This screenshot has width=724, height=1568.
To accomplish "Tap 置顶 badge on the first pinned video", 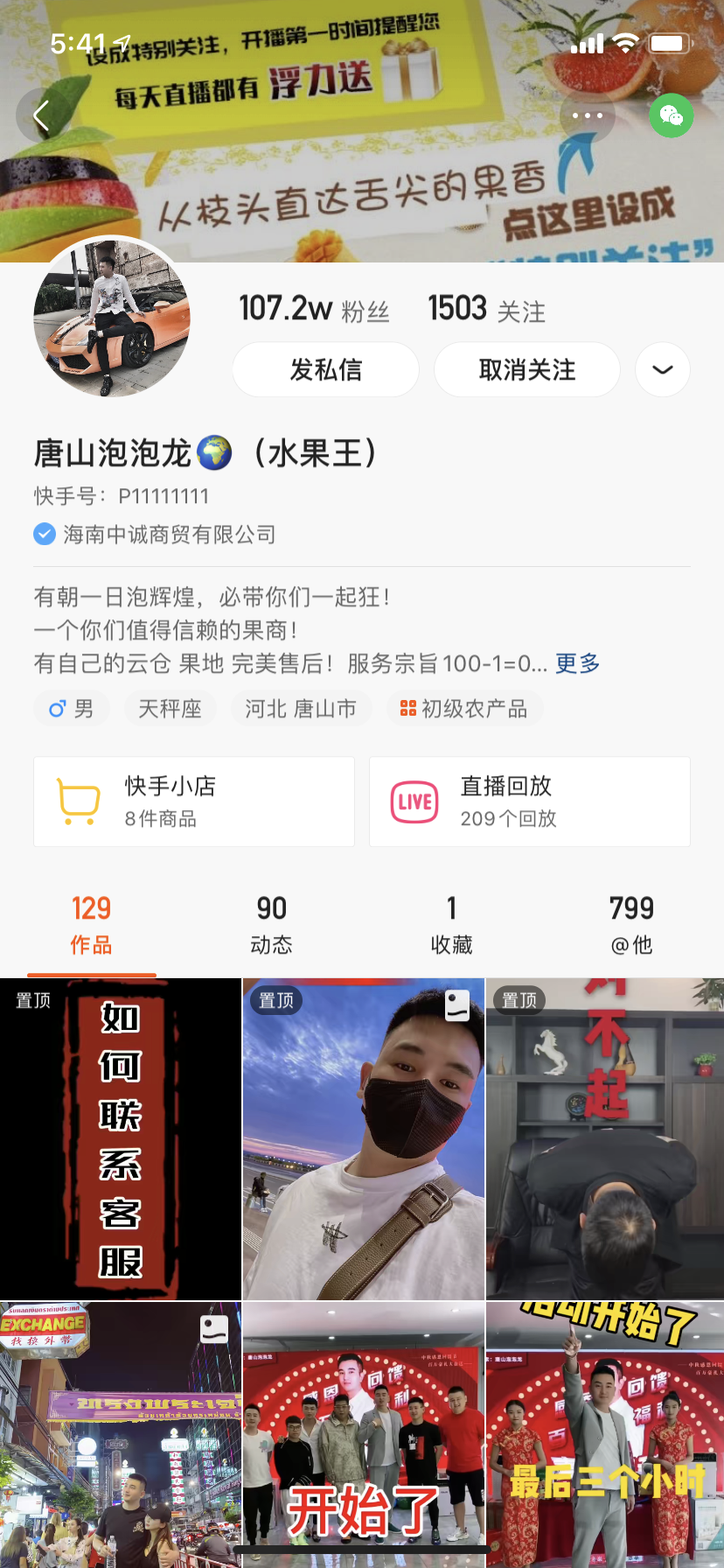I will (x=31, y=999).
